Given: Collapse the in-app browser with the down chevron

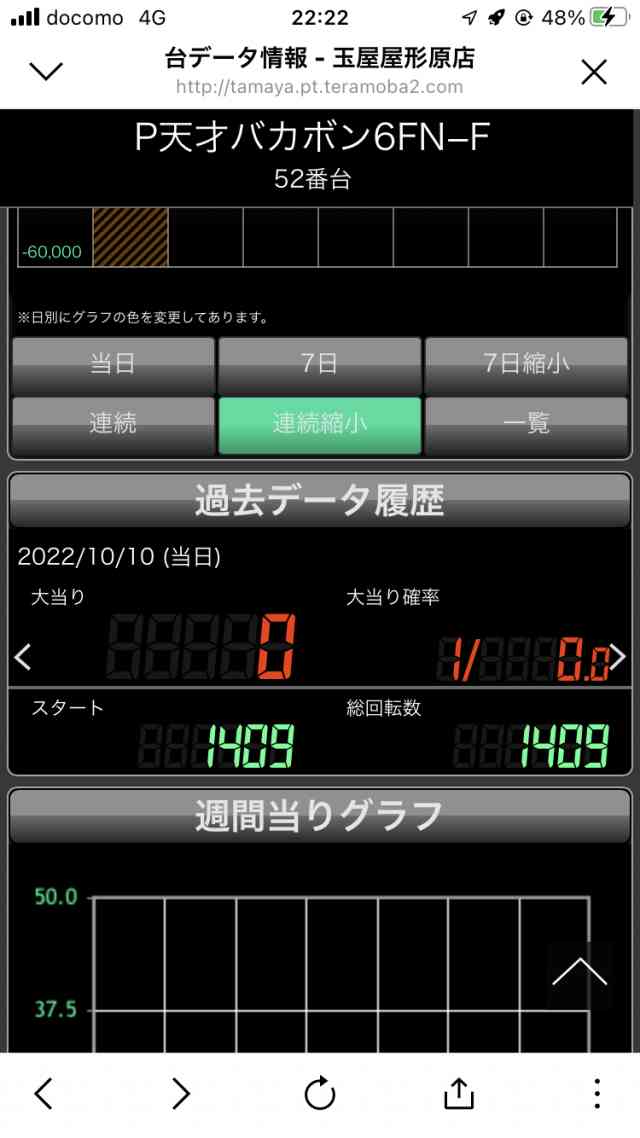Looking at the screenshot, I should coord(46,71).
